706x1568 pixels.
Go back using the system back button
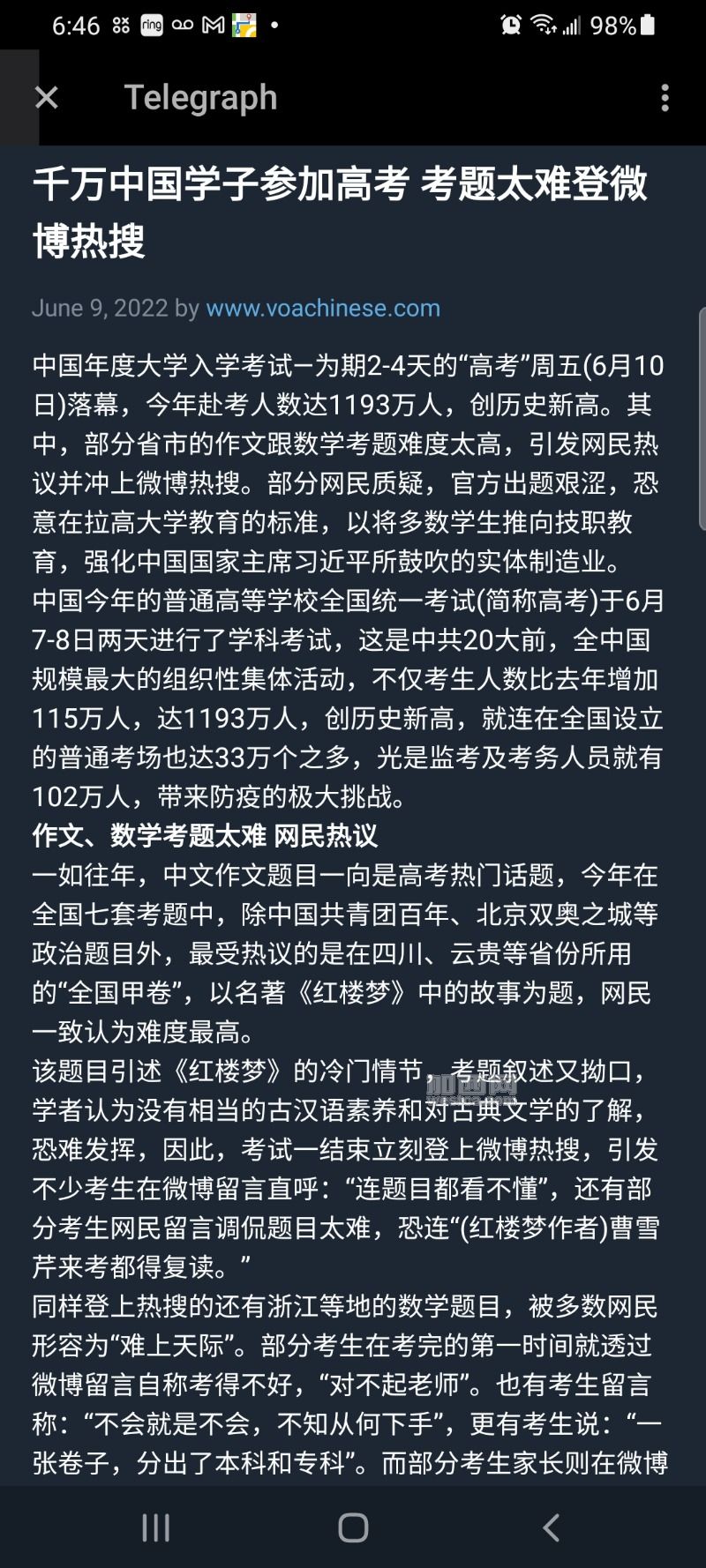(x=551, y=1527)
